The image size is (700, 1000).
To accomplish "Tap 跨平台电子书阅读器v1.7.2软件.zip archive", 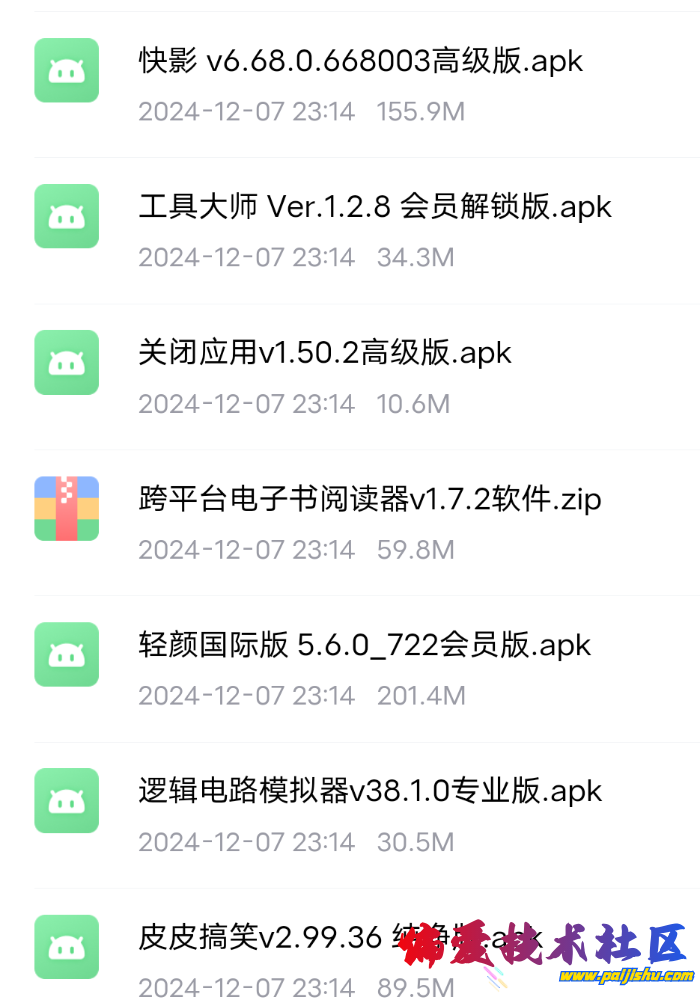I will pyautogui.click(x=370, y=500).
